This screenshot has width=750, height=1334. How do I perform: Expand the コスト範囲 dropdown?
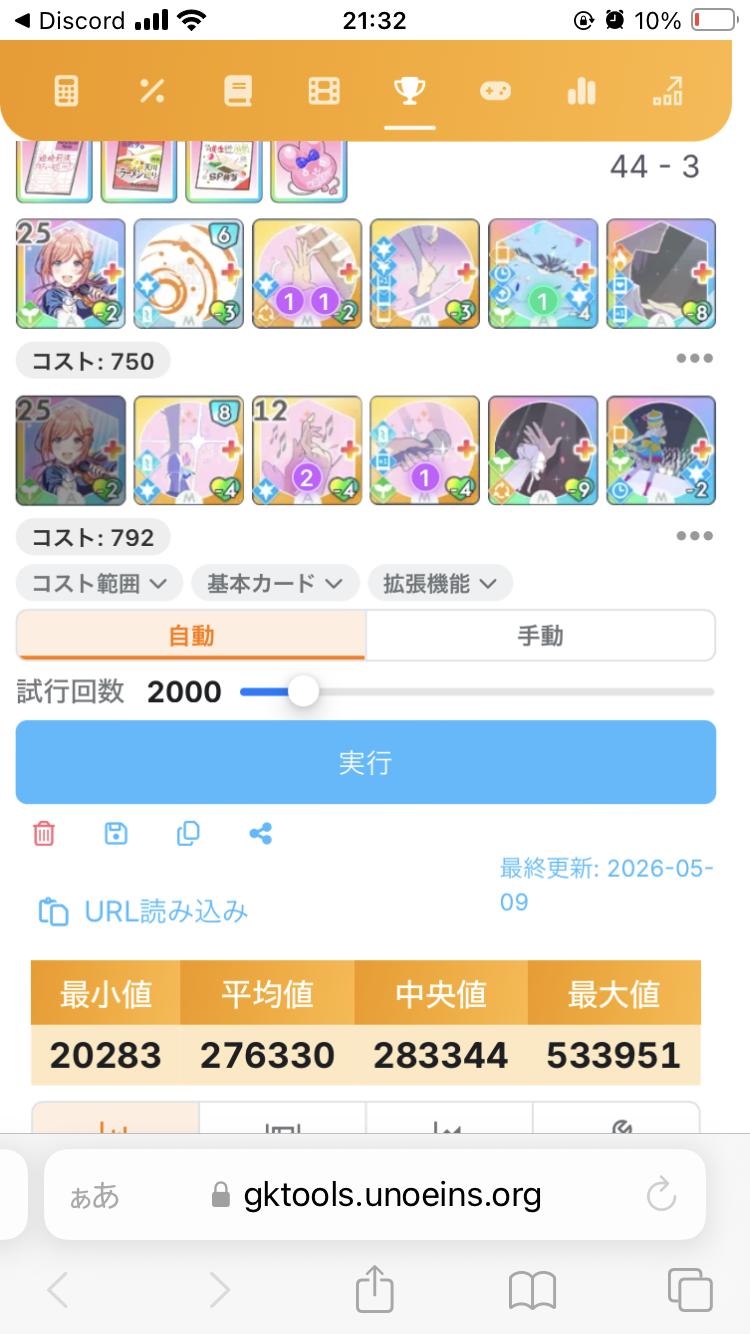[99, 583]
